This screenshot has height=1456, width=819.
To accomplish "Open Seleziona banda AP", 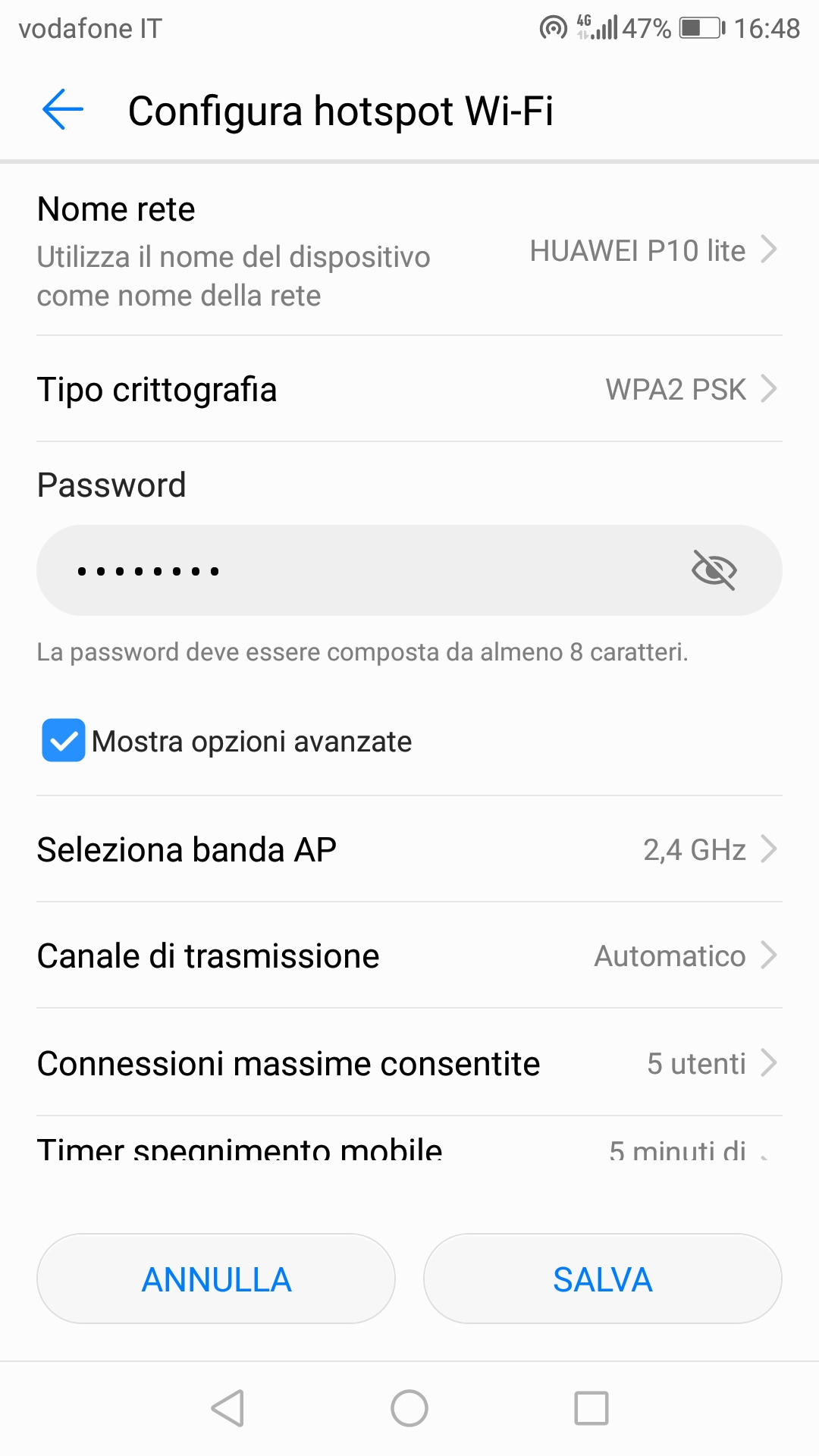I will (x=409, y=849).
